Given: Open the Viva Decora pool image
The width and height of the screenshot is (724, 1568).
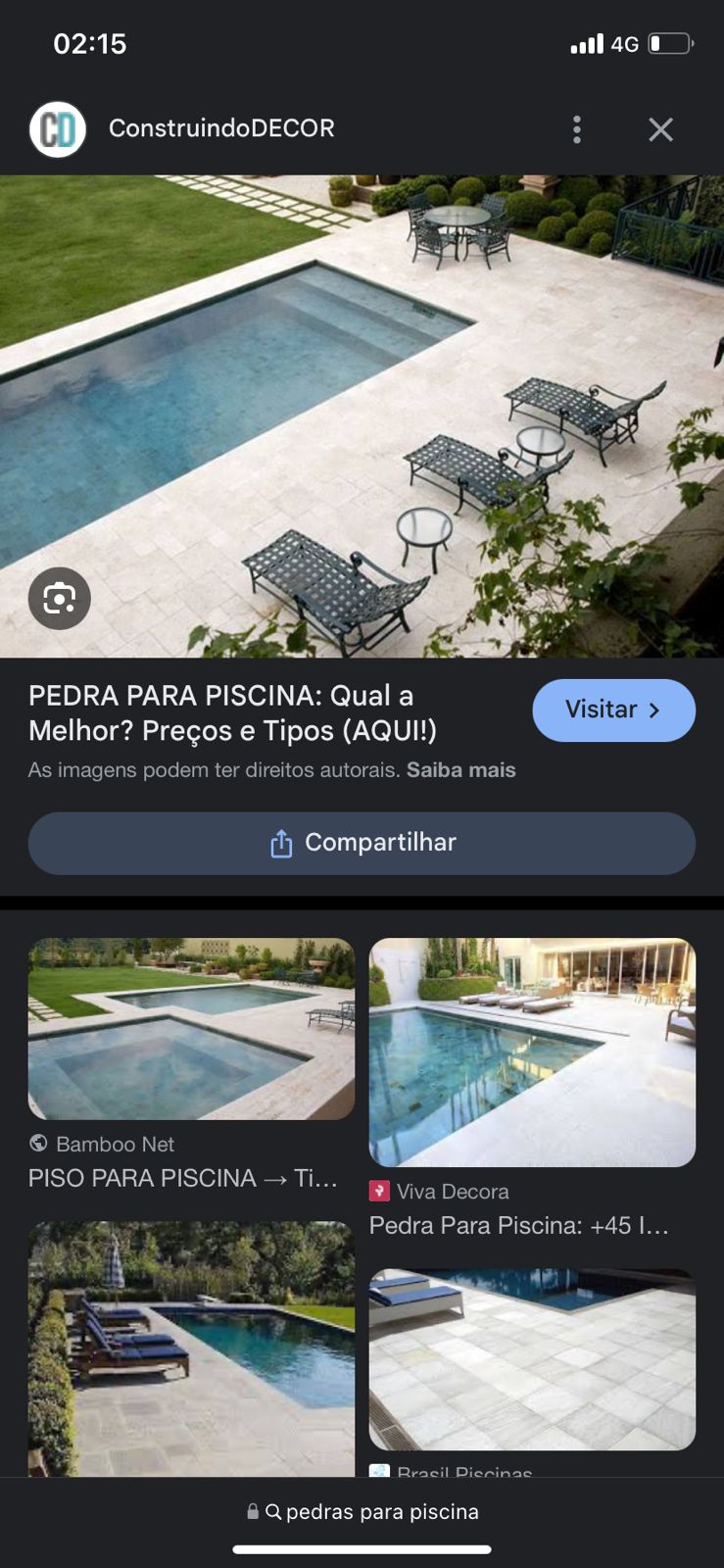Looking at the screenshot, I should 532,1053.
